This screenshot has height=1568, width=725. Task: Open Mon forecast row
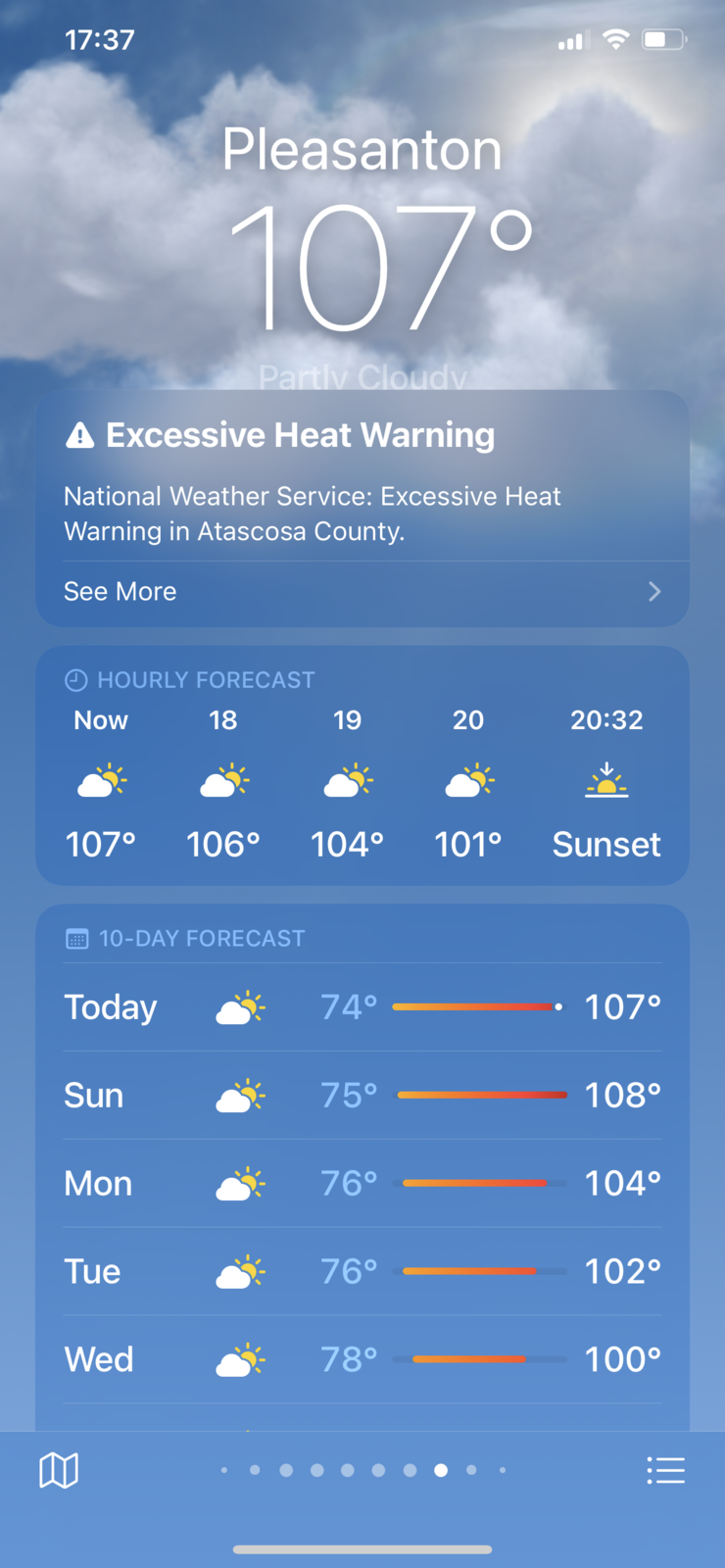[362, 1184]
